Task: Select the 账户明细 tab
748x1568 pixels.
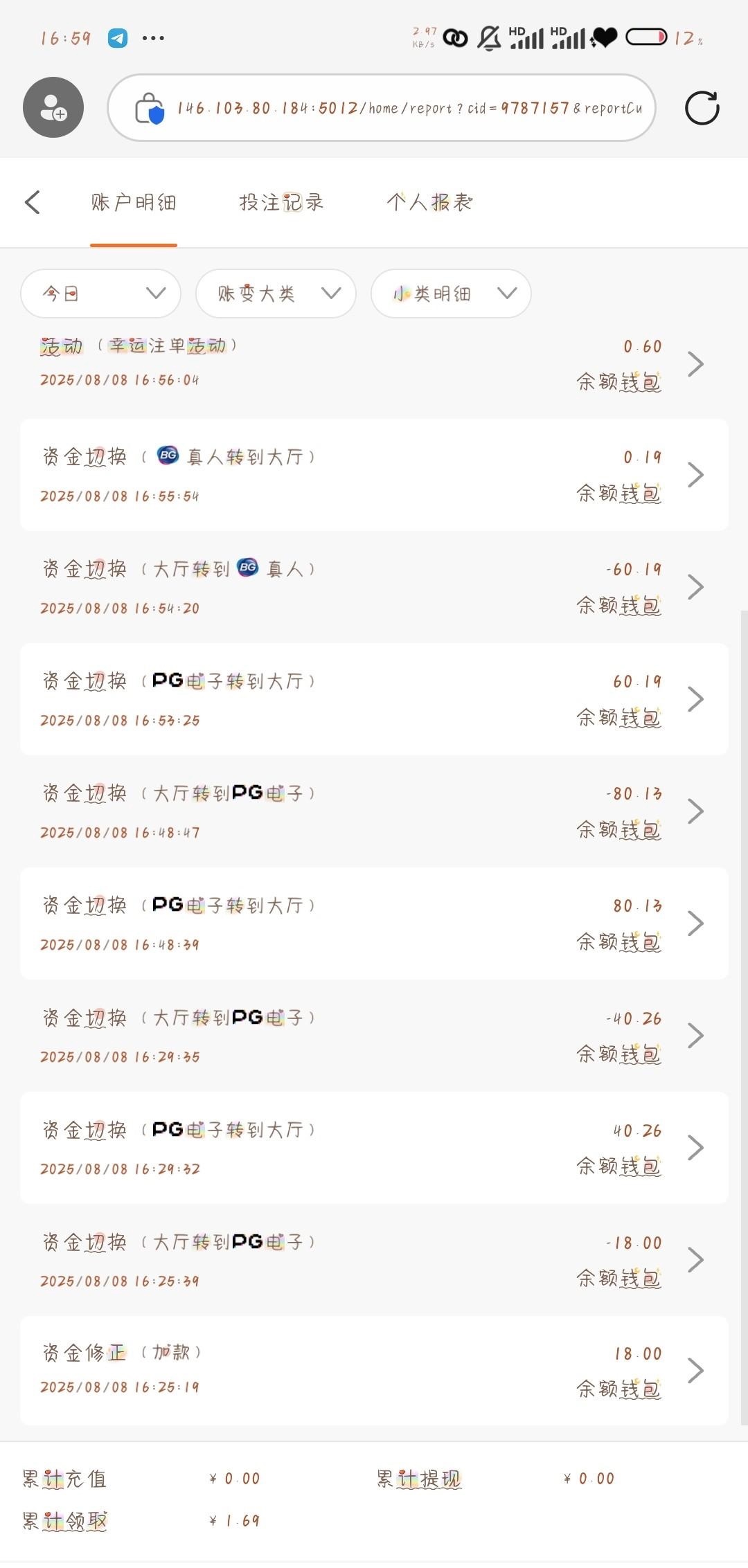Action: [134, 202]
